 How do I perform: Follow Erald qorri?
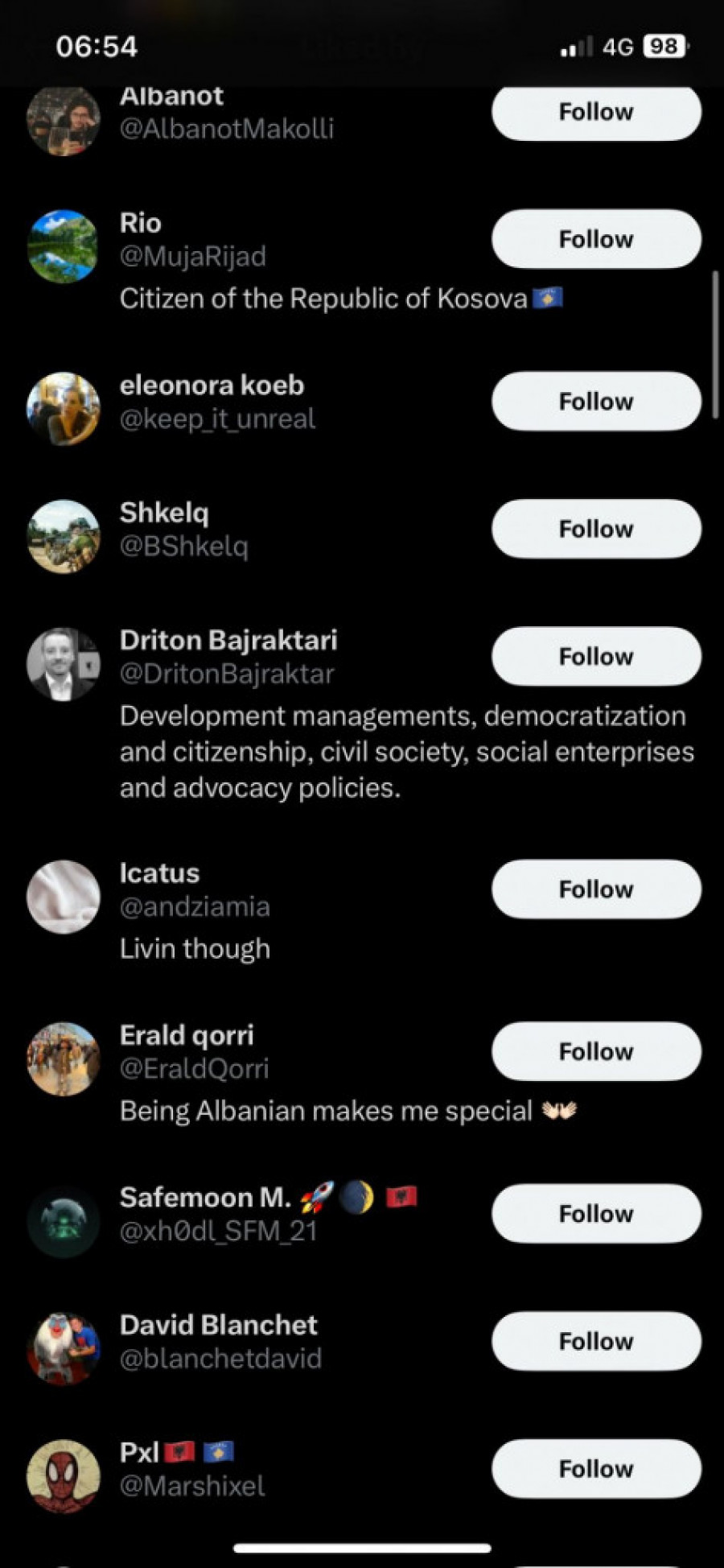pos(596,1051)
